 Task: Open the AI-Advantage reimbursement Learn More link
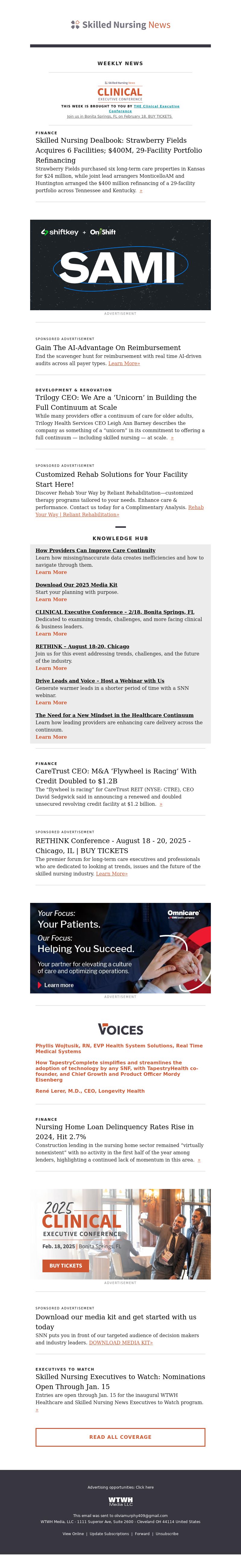(x=124, y=363)
